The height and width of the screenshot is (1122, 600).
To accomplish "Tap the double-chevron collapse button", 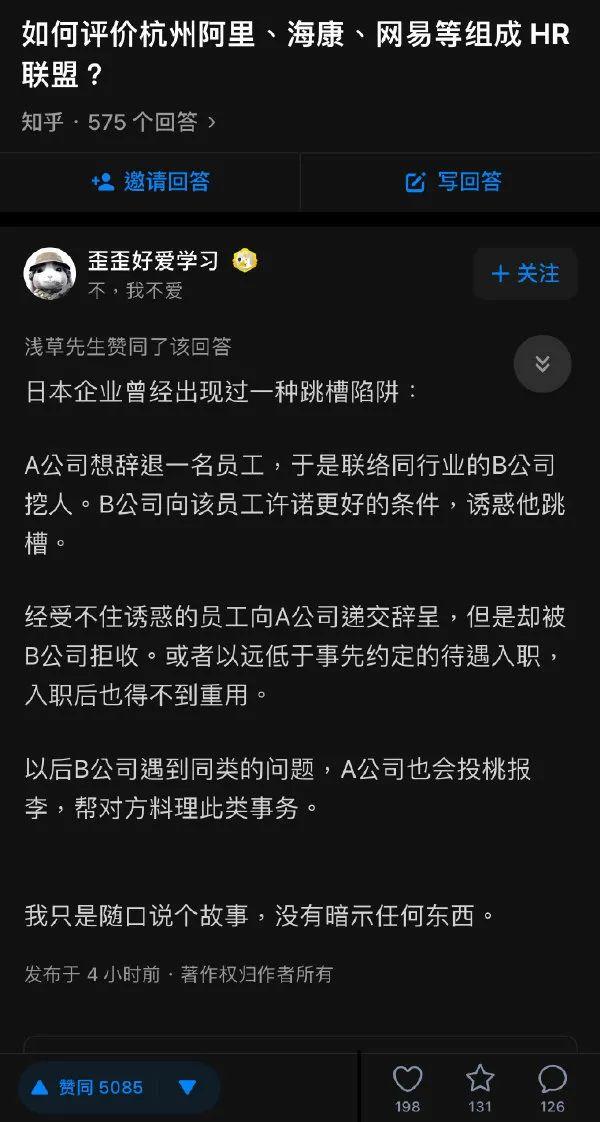I will pos(542,363).
